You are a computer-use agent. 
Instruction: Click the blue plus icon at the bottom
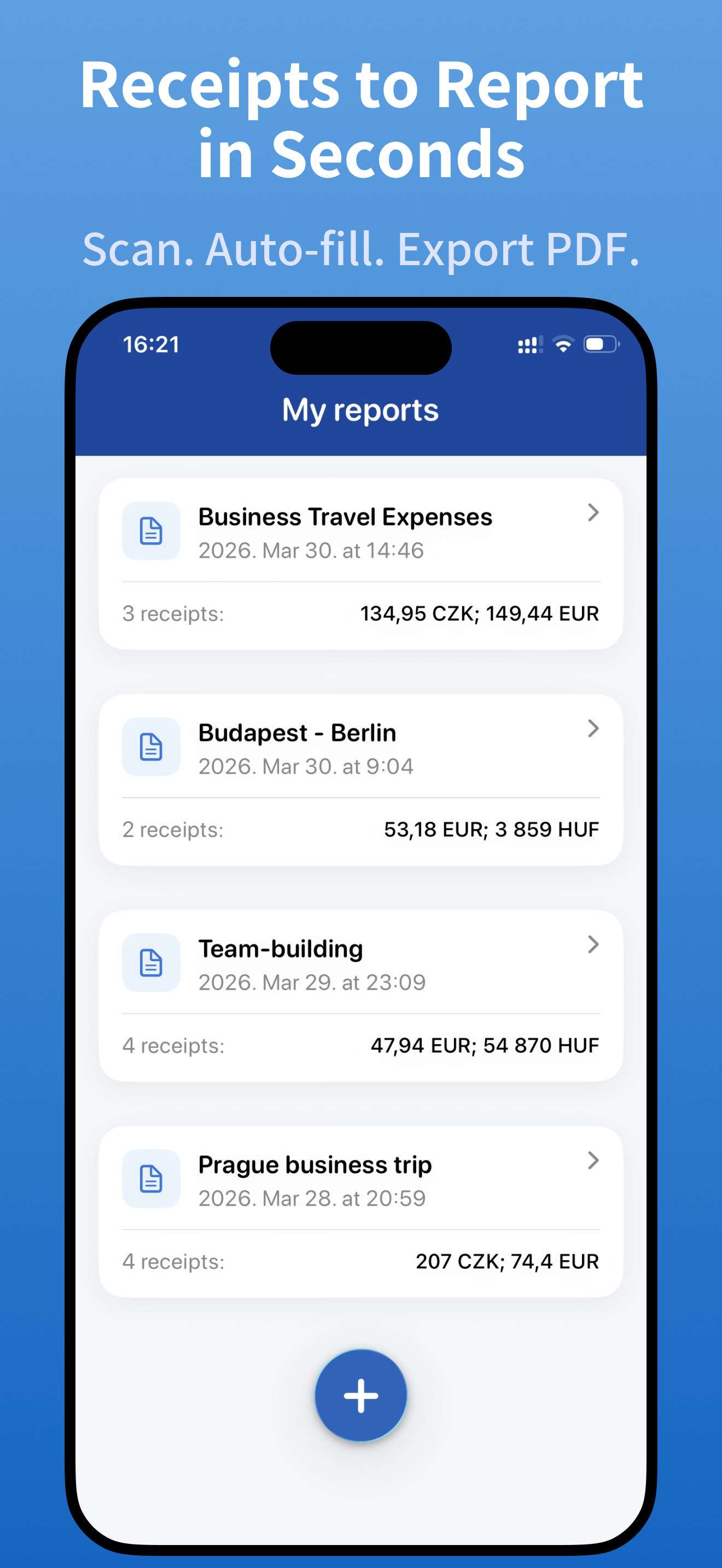tap(360, 1396)
